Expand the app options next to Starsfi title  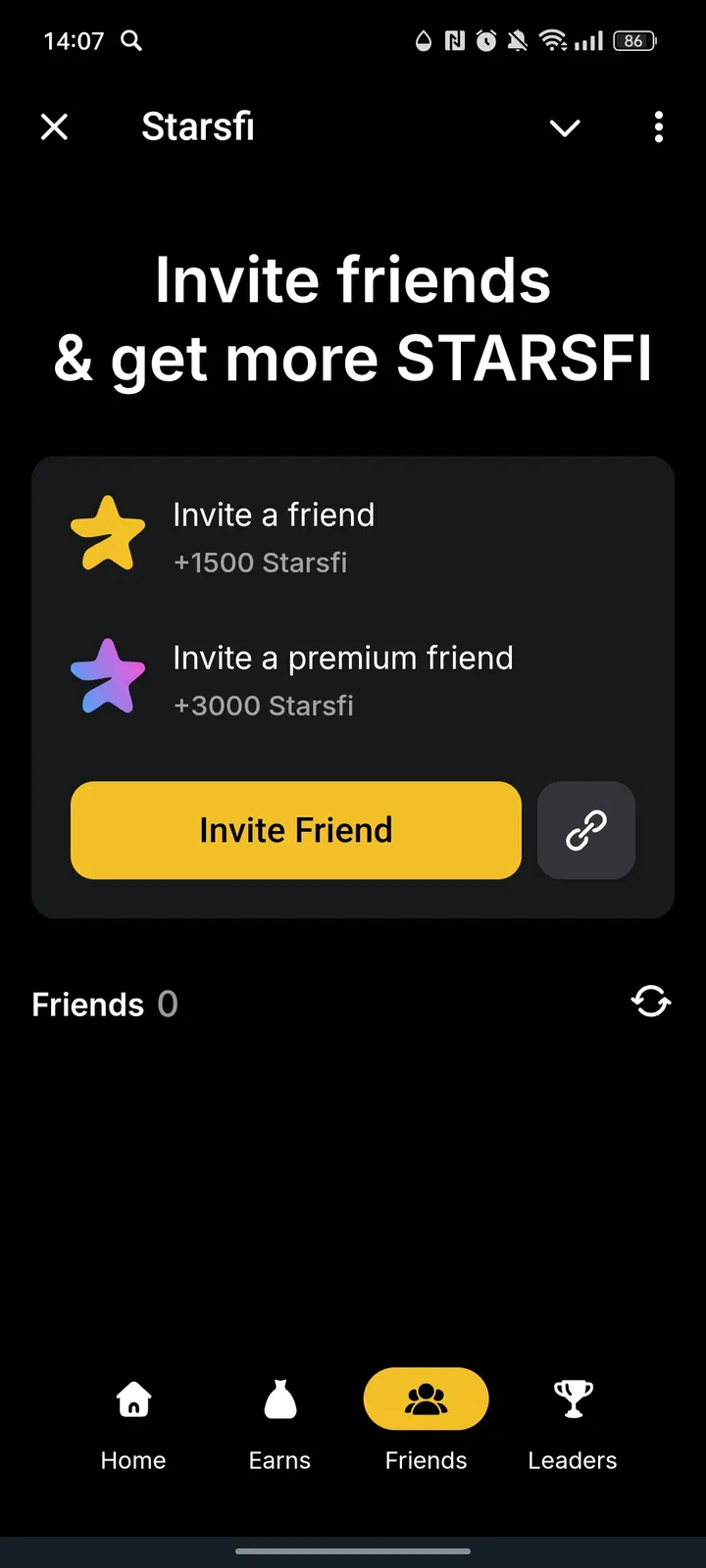565,127
